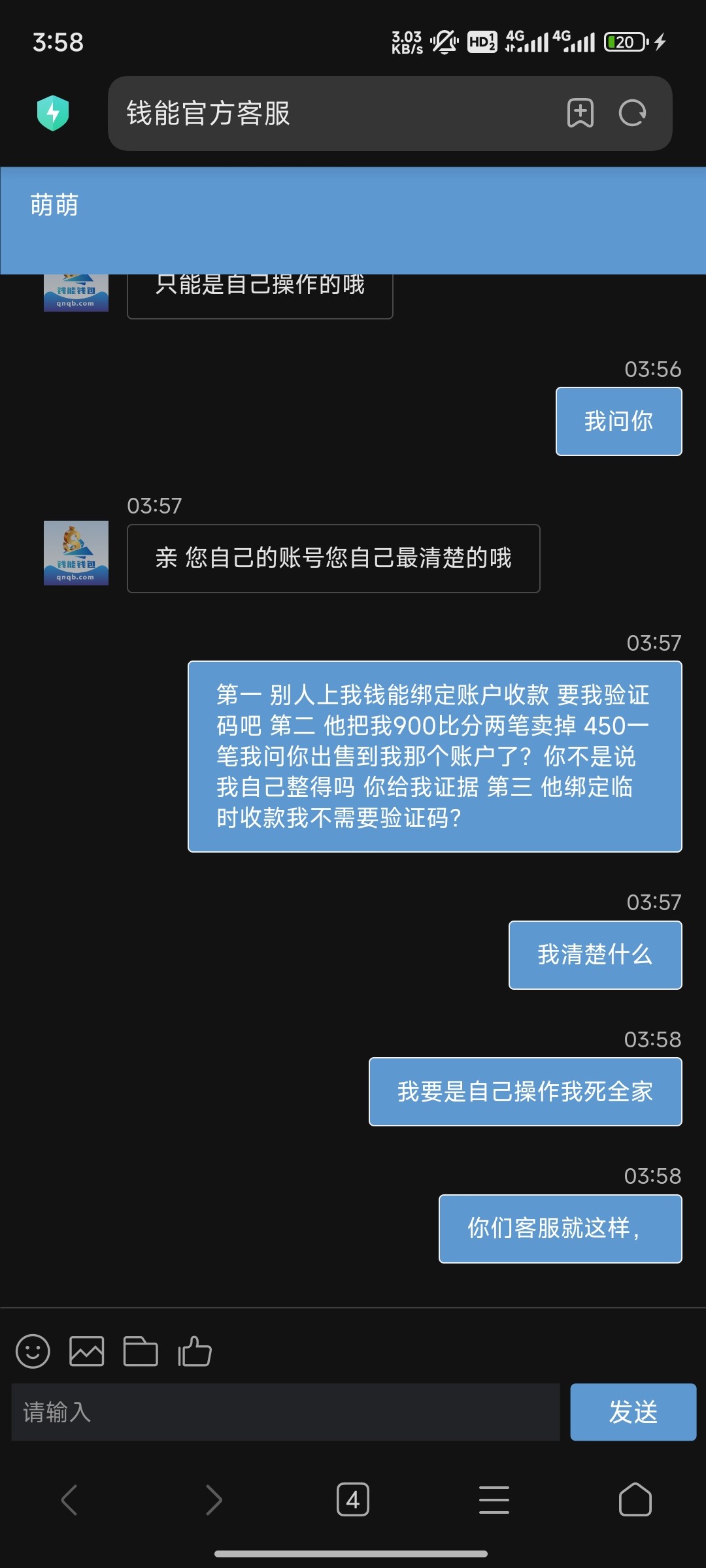Tap the 钱能官方客服 address bar
The image size is (706, 1568).
tap(327, 113)
